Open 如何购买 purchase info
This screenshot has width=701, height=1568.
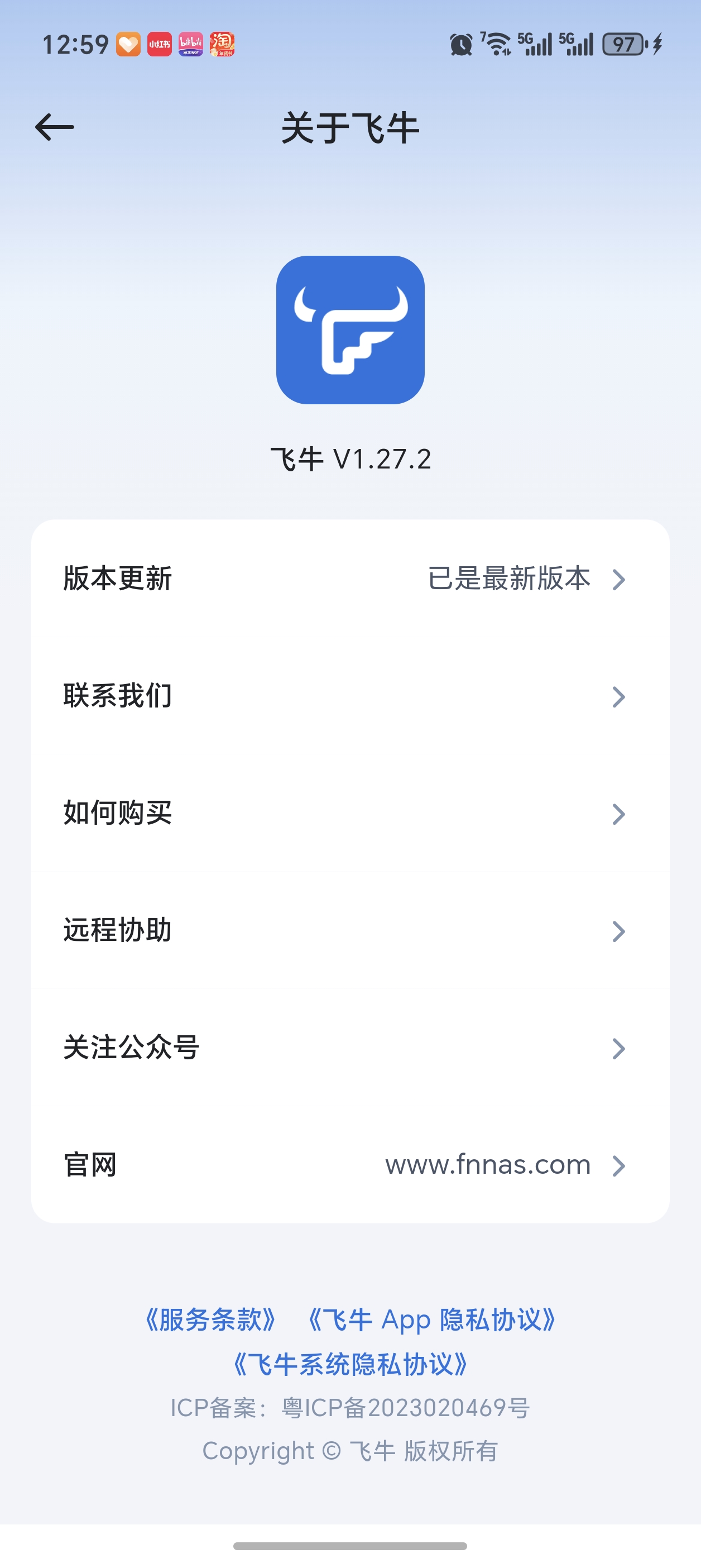click(x=350, y=813)
